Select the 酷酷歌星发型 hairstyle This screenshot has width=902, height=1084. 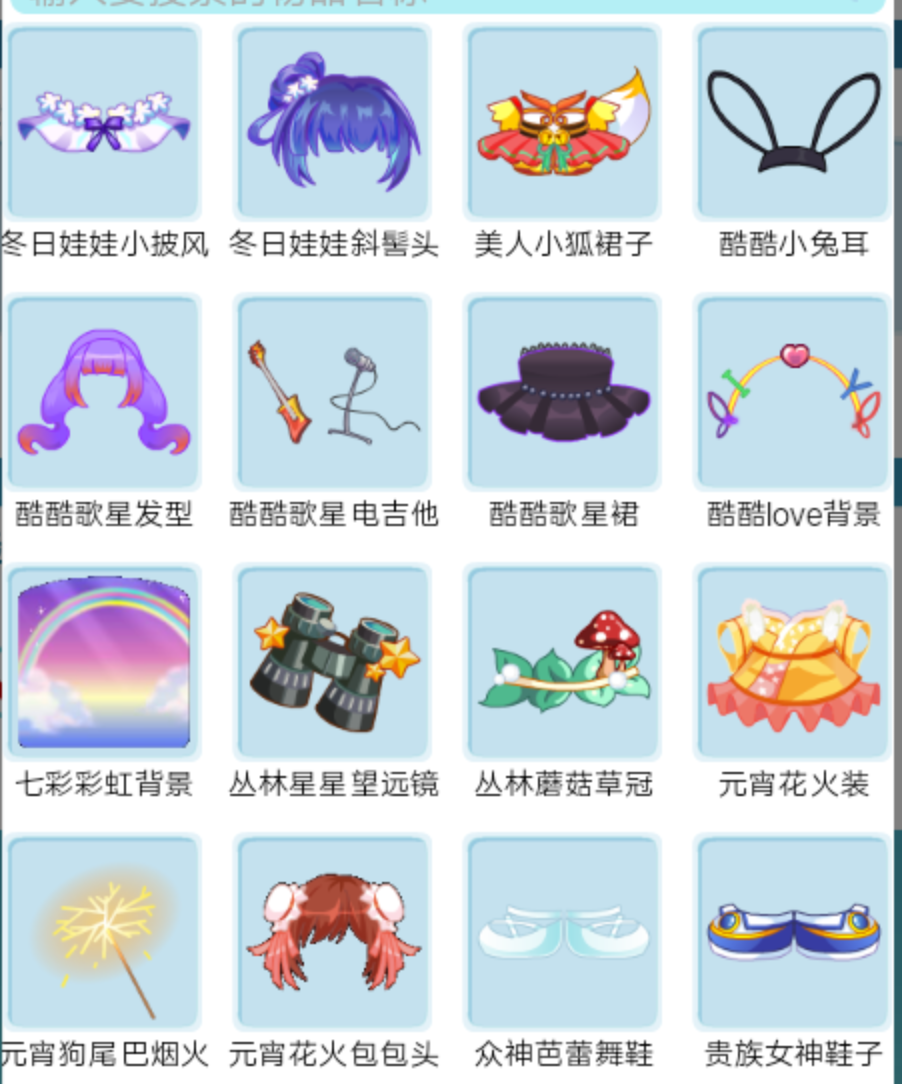pos(103,393)
